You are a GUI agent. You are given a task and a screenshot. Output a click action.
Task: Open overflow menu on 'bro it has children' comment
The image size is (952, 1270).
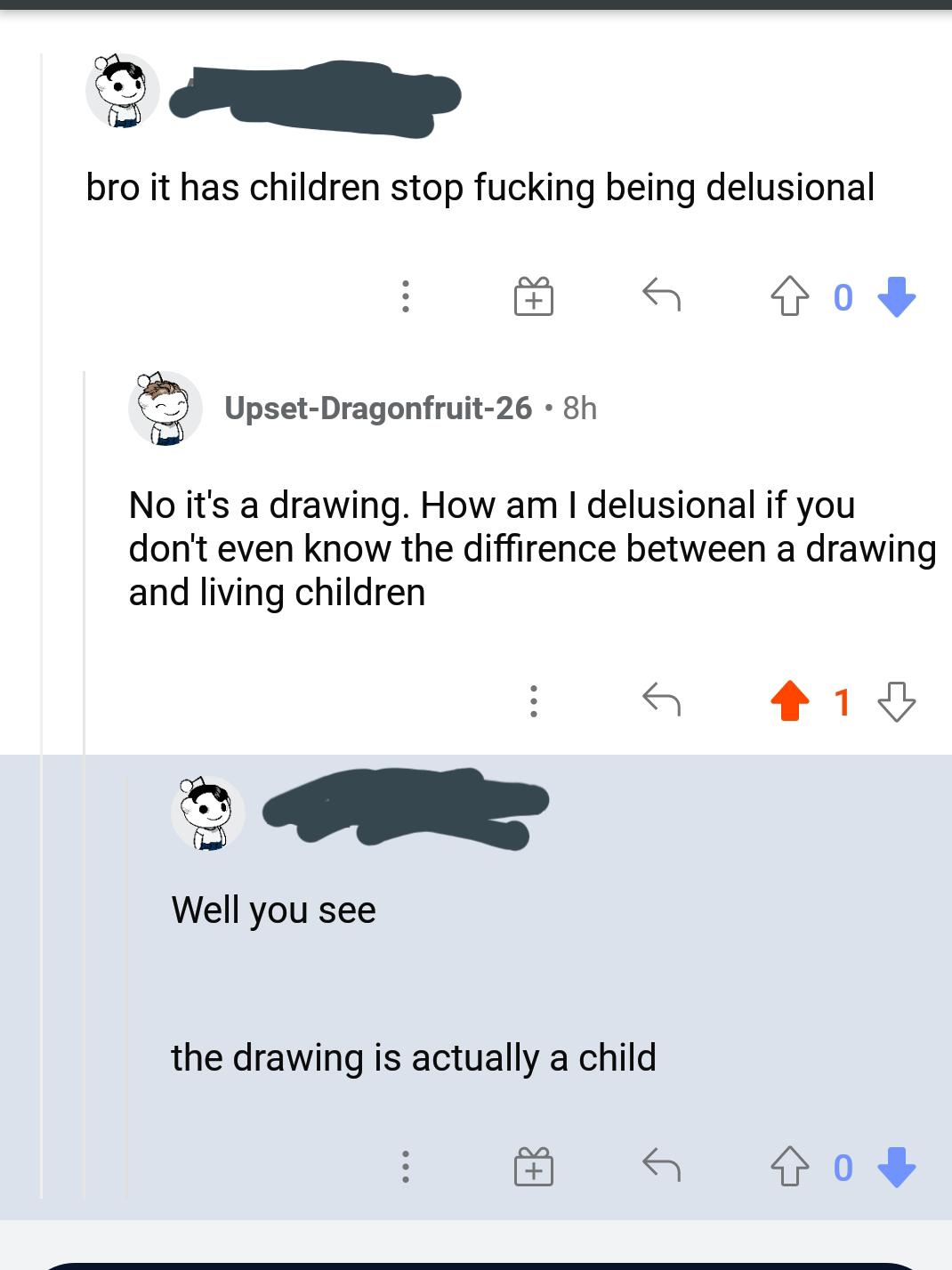(x=405, y=296)
